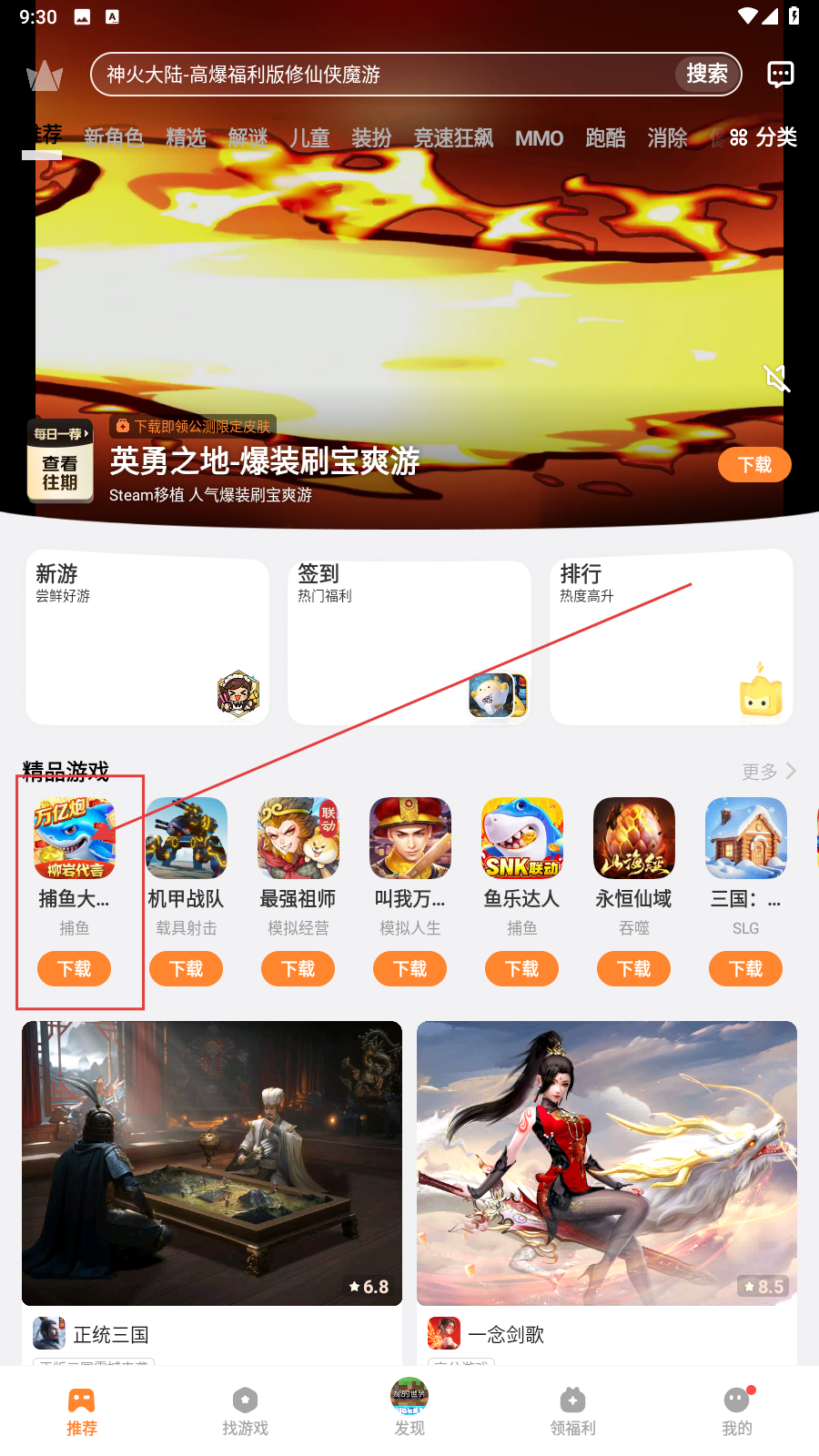Download the 机甲战队 game
The height and width of the screenshot is (1456, 819).
coord(187,969)
